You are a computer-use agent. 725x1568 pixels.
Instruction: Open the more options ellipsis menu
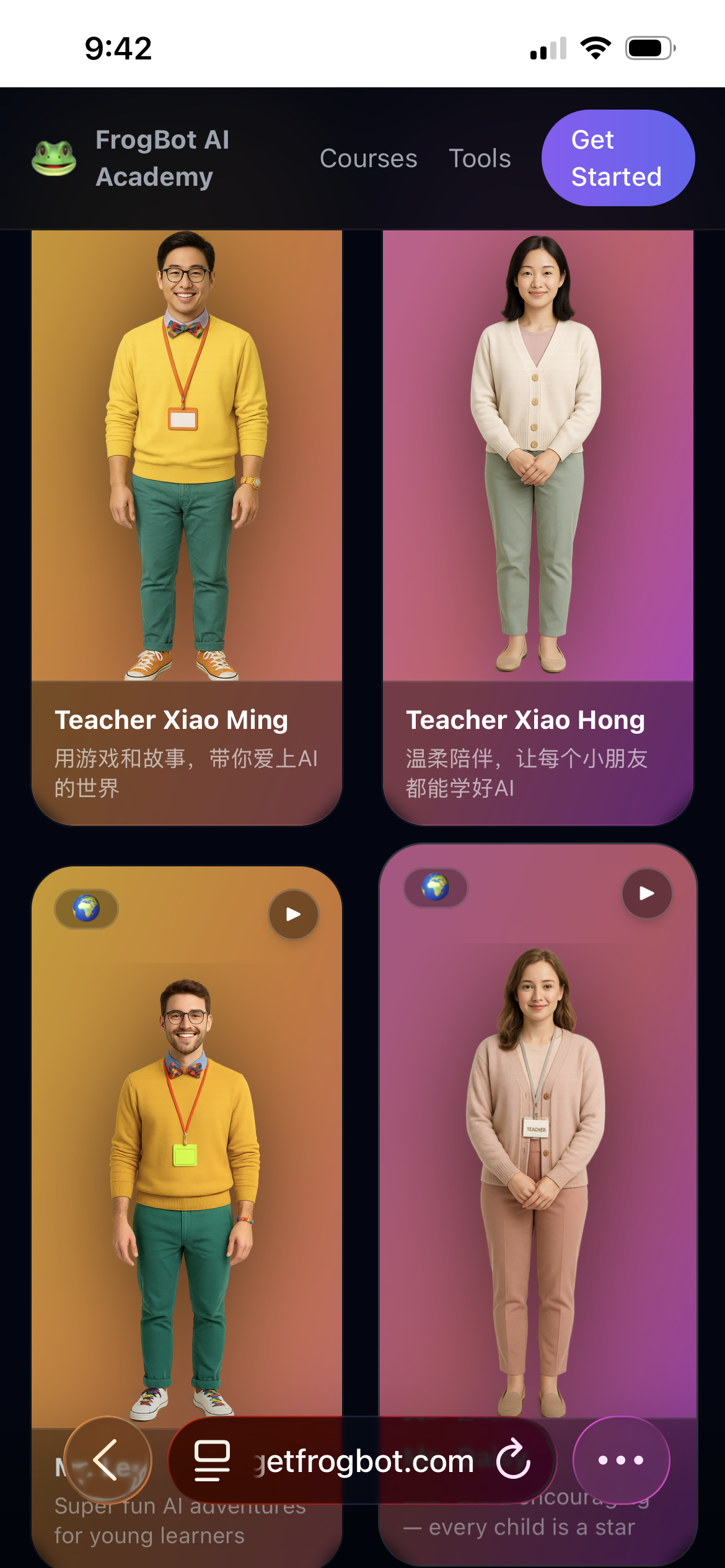pos(622,1461)
